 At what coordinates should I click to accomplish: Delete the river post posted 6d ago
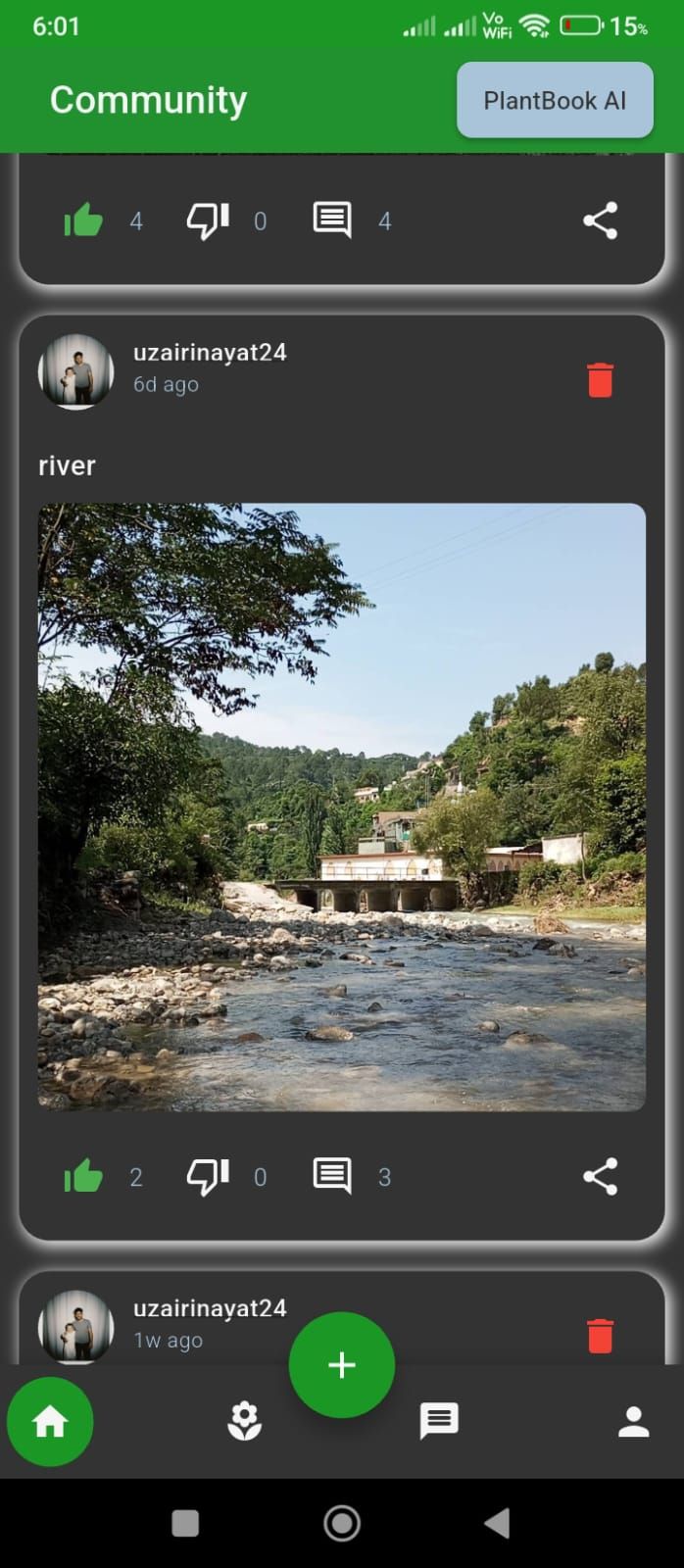coord(600,379)
